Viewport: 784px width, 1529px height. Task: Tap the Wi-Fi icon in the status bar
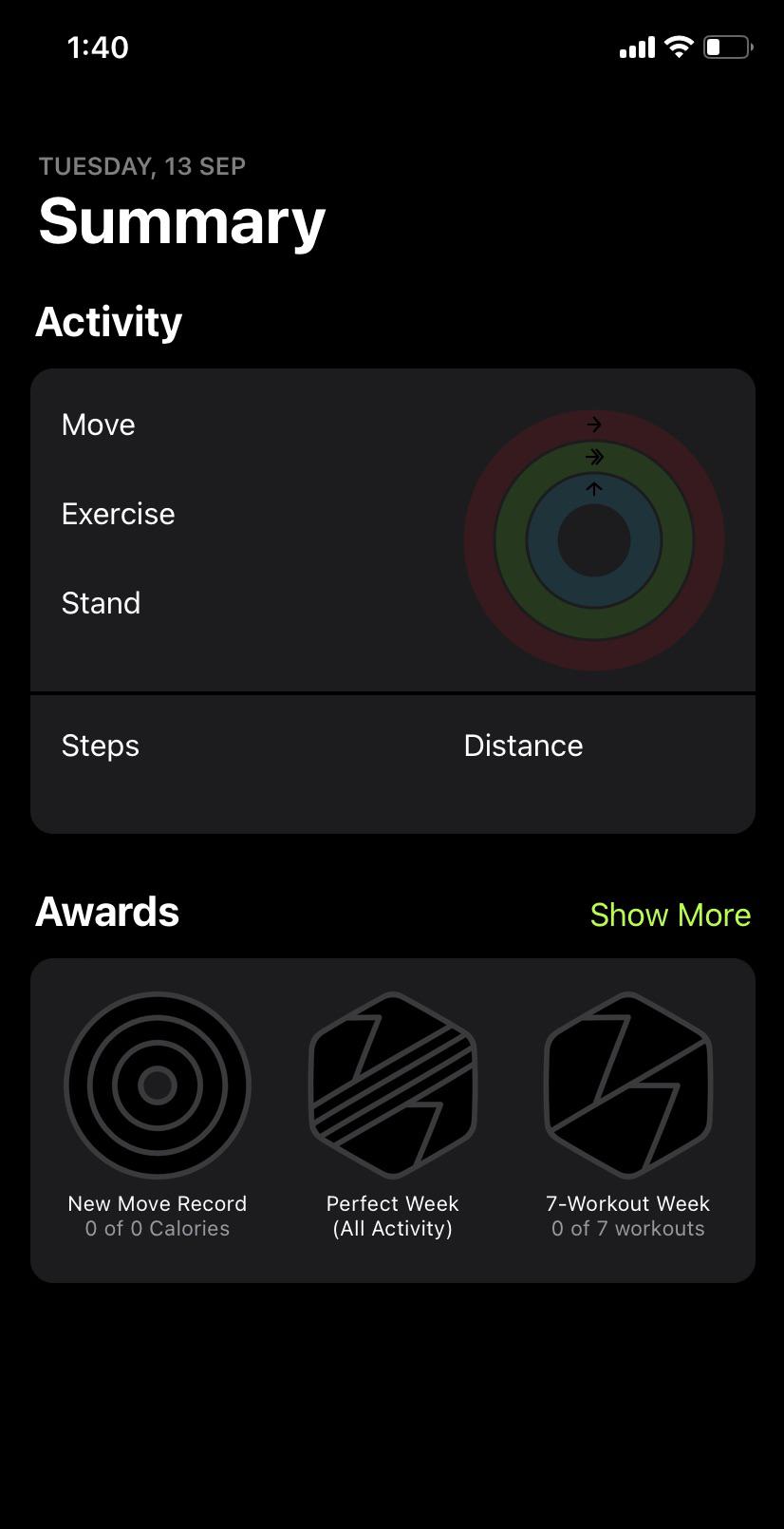678,46
